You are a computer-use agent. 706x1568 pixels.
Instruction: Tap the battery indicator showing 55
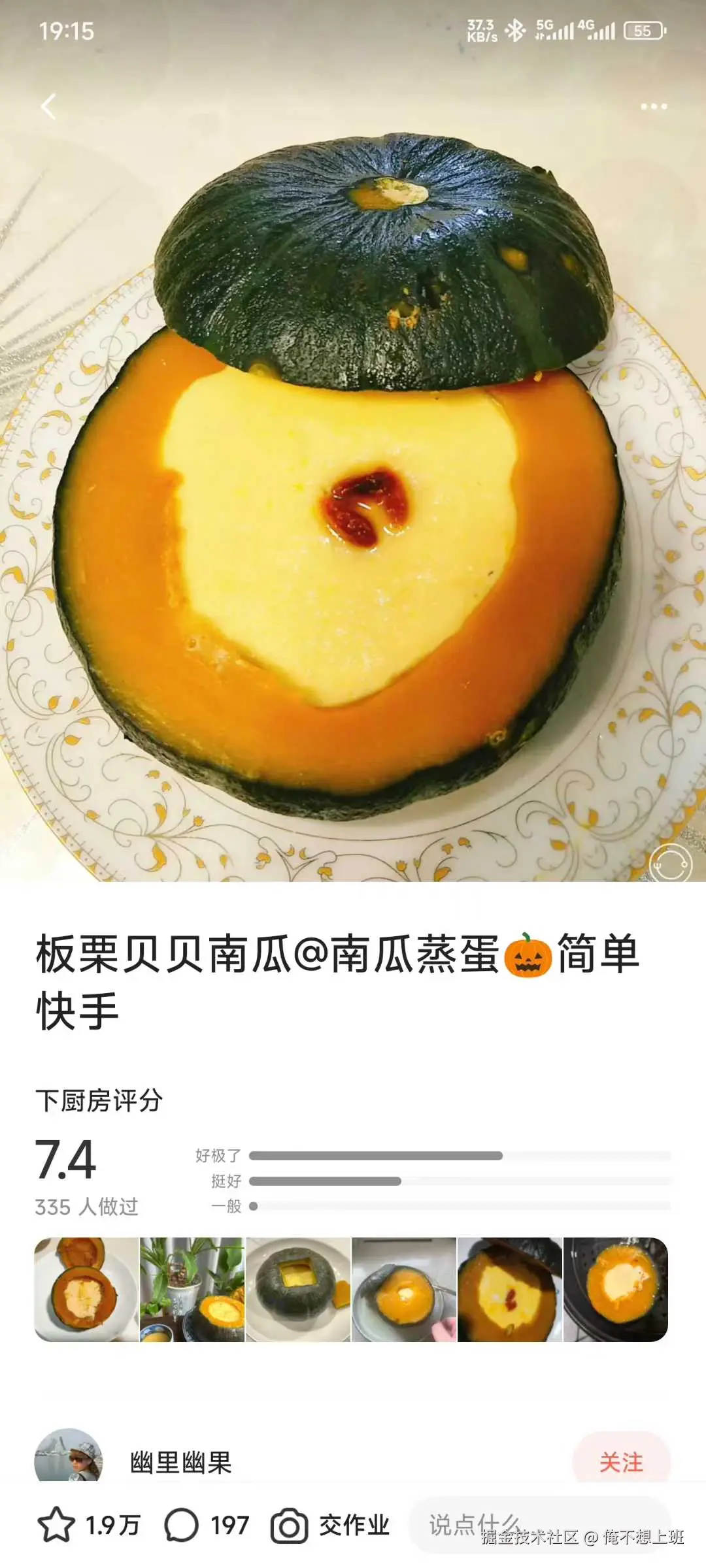pyautogui.click(x=644, y=29)
